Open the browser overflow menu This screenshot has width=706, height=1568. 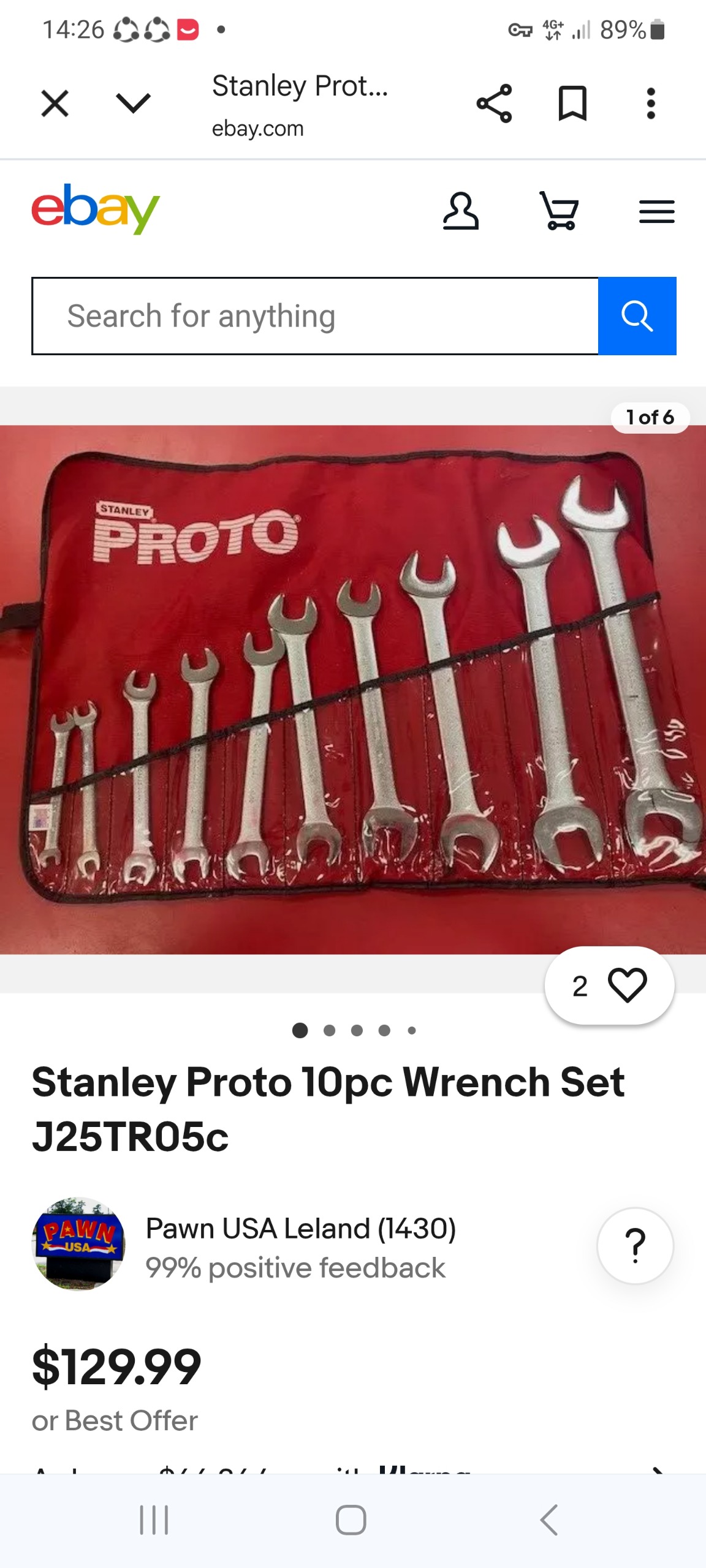tap(651, 103)
